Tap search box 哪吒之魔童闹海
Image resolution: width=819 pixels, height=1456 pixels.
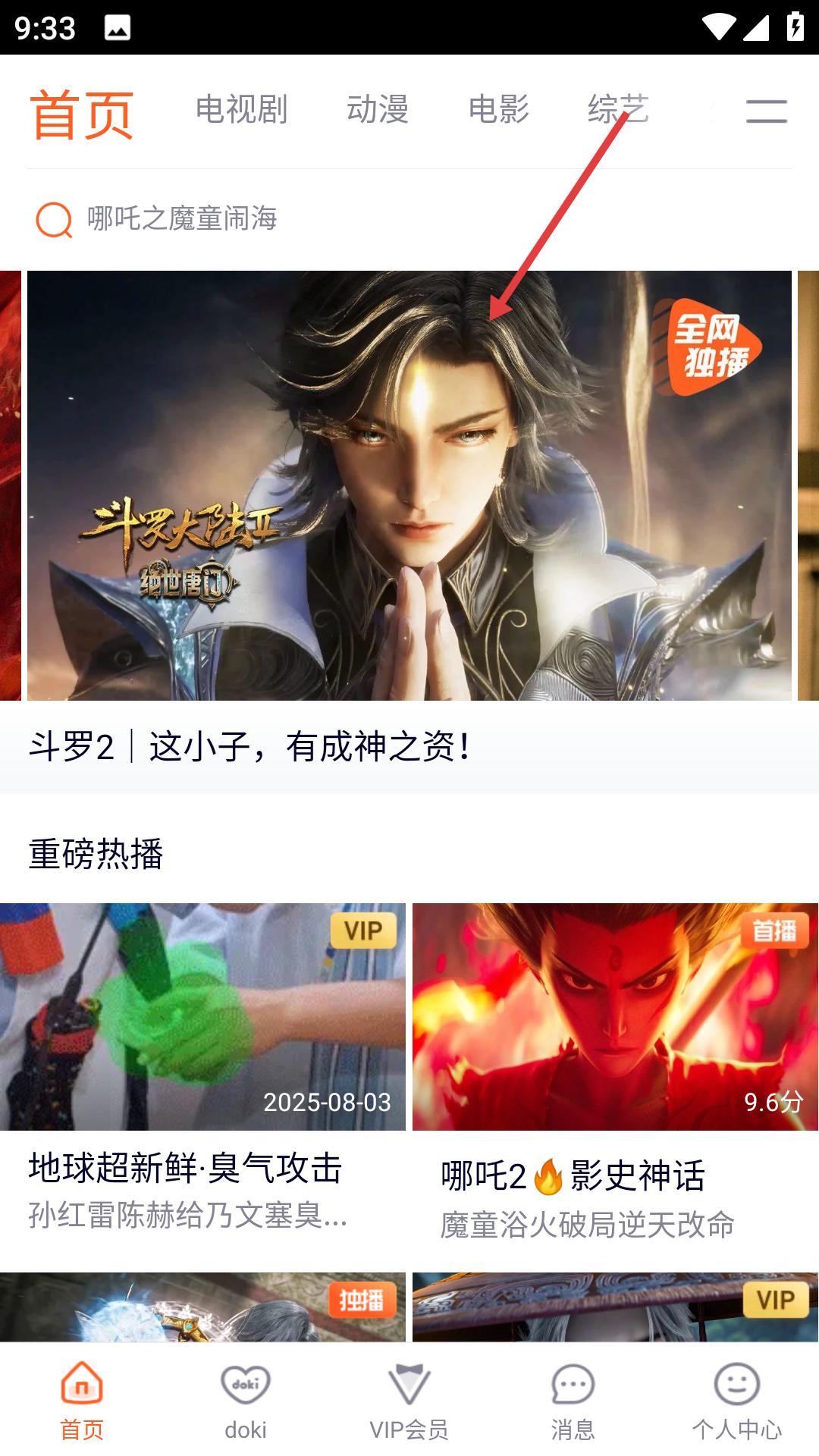[409, 219]
